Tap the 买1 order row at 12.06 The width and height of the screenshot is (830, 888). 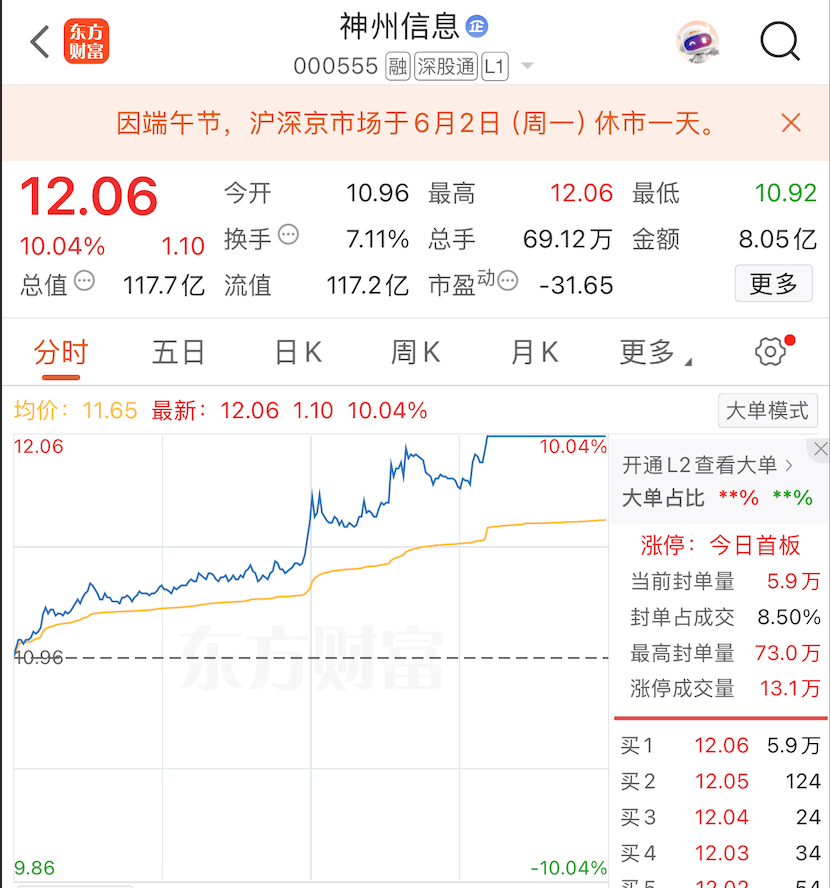(720, 745)
